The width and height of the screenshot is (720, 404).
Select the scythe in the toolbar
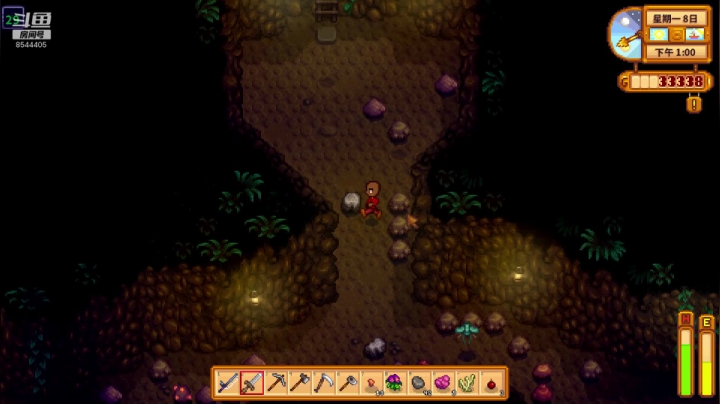324,383
